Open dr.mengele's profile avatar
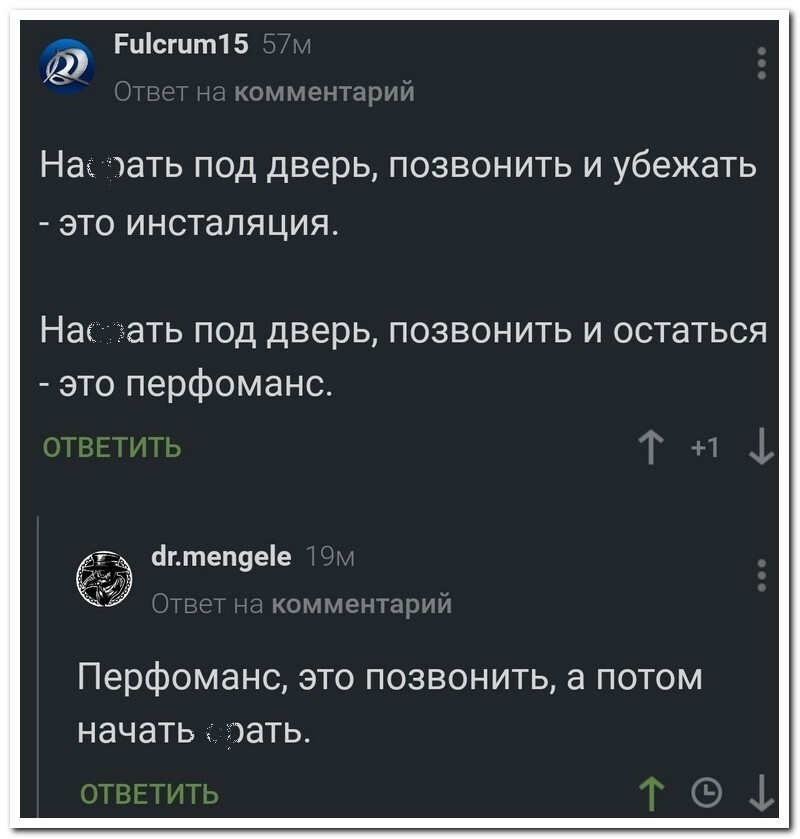This screenshot has width=800, height=839. (104, 581)
